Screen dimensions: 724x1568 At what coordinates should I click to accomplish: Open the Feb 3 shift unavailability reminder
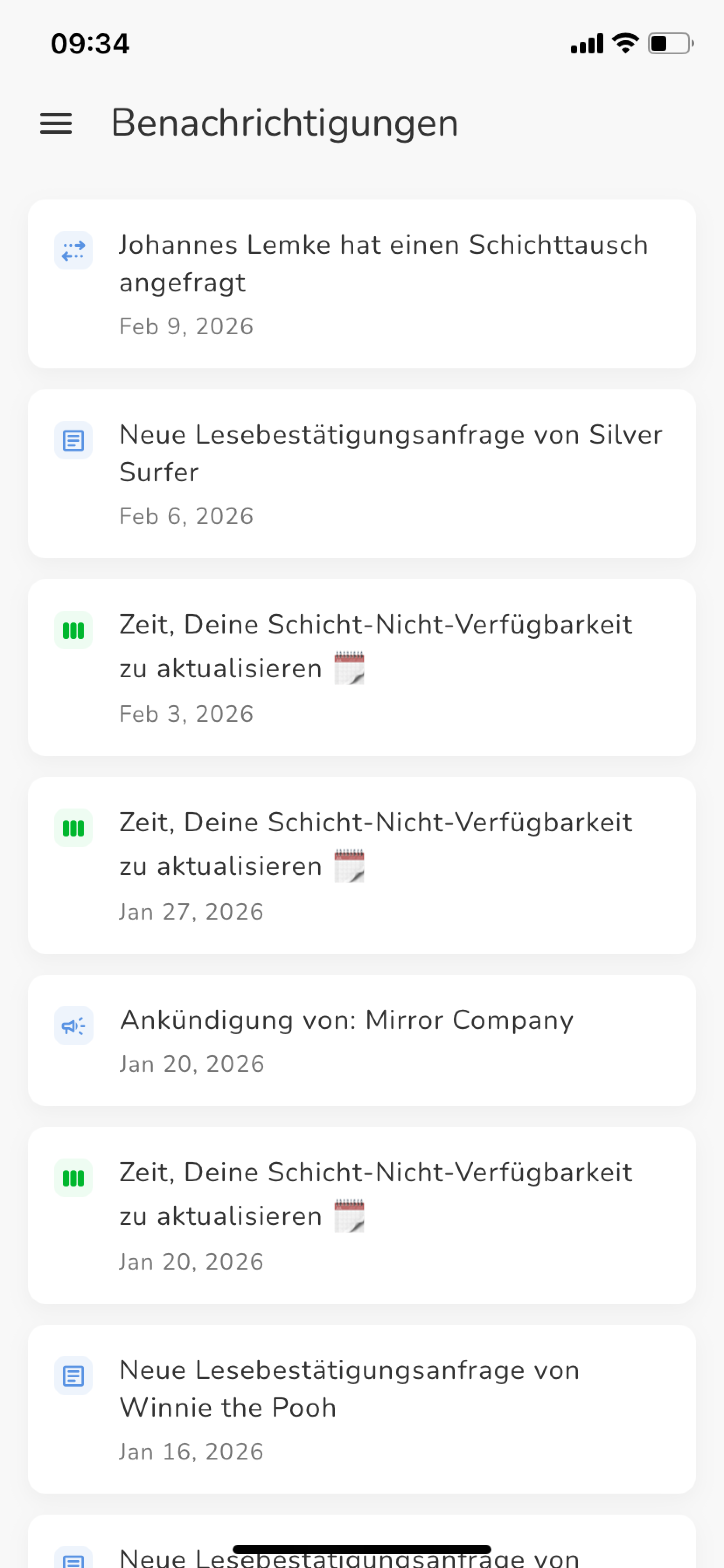[362, 667]
